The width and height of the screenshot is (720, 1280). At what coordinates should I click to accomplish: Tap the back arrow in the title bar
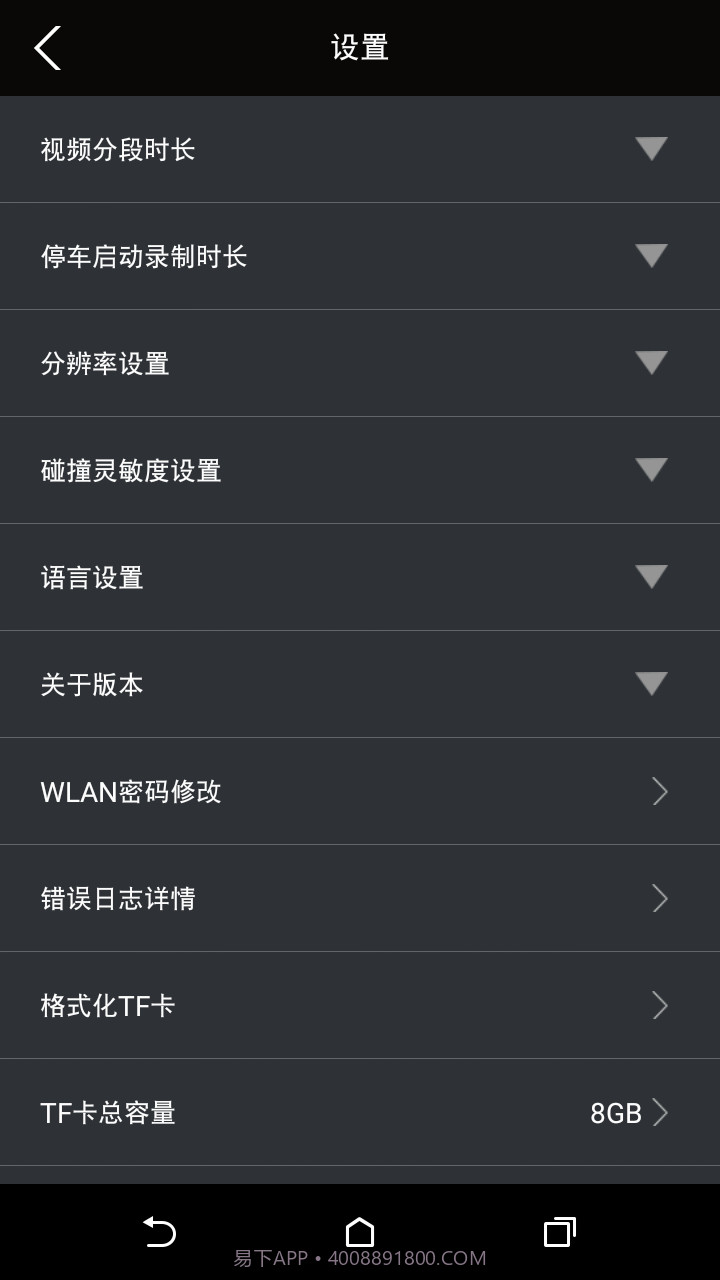[x=47, y=47]
